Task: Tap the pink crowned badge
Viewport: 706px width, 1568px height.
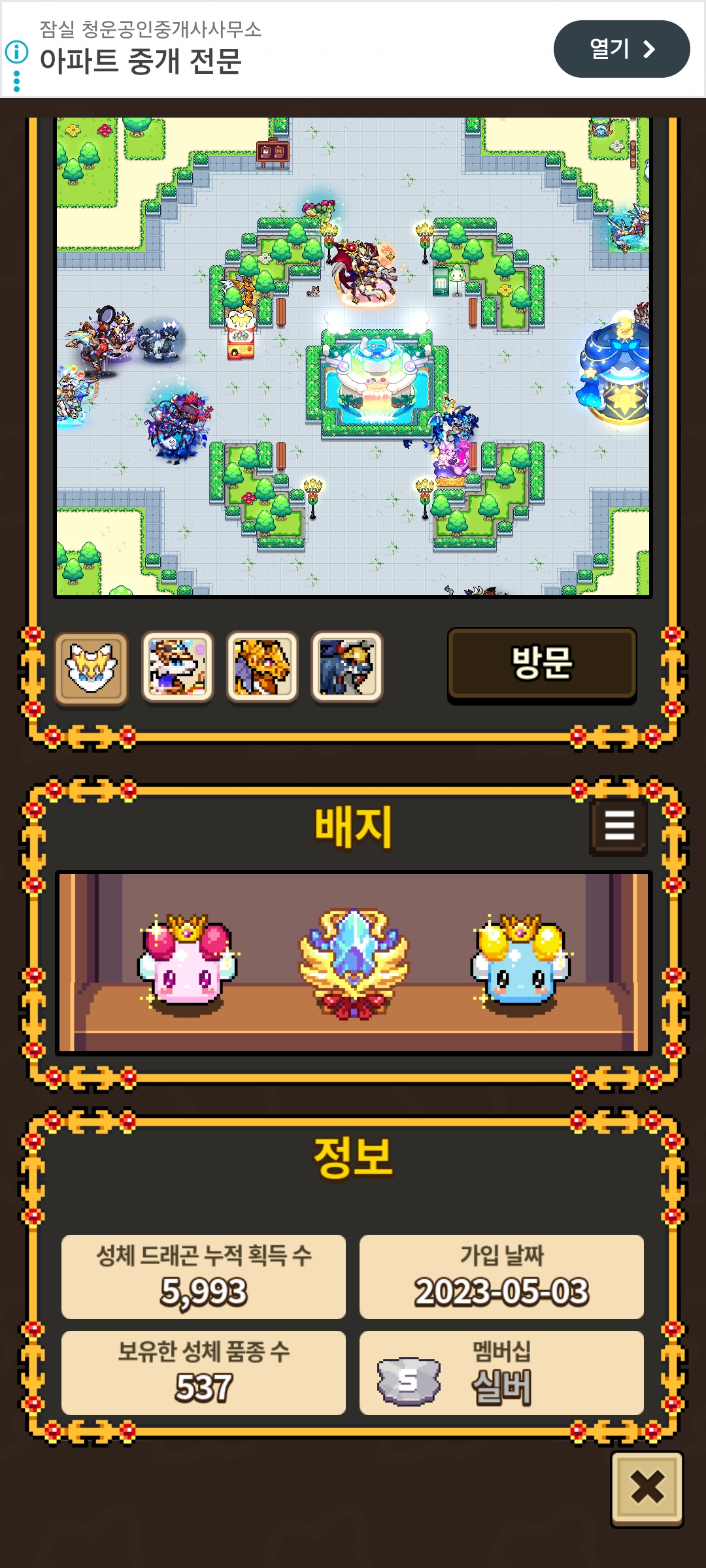Action: click(187, 960)
